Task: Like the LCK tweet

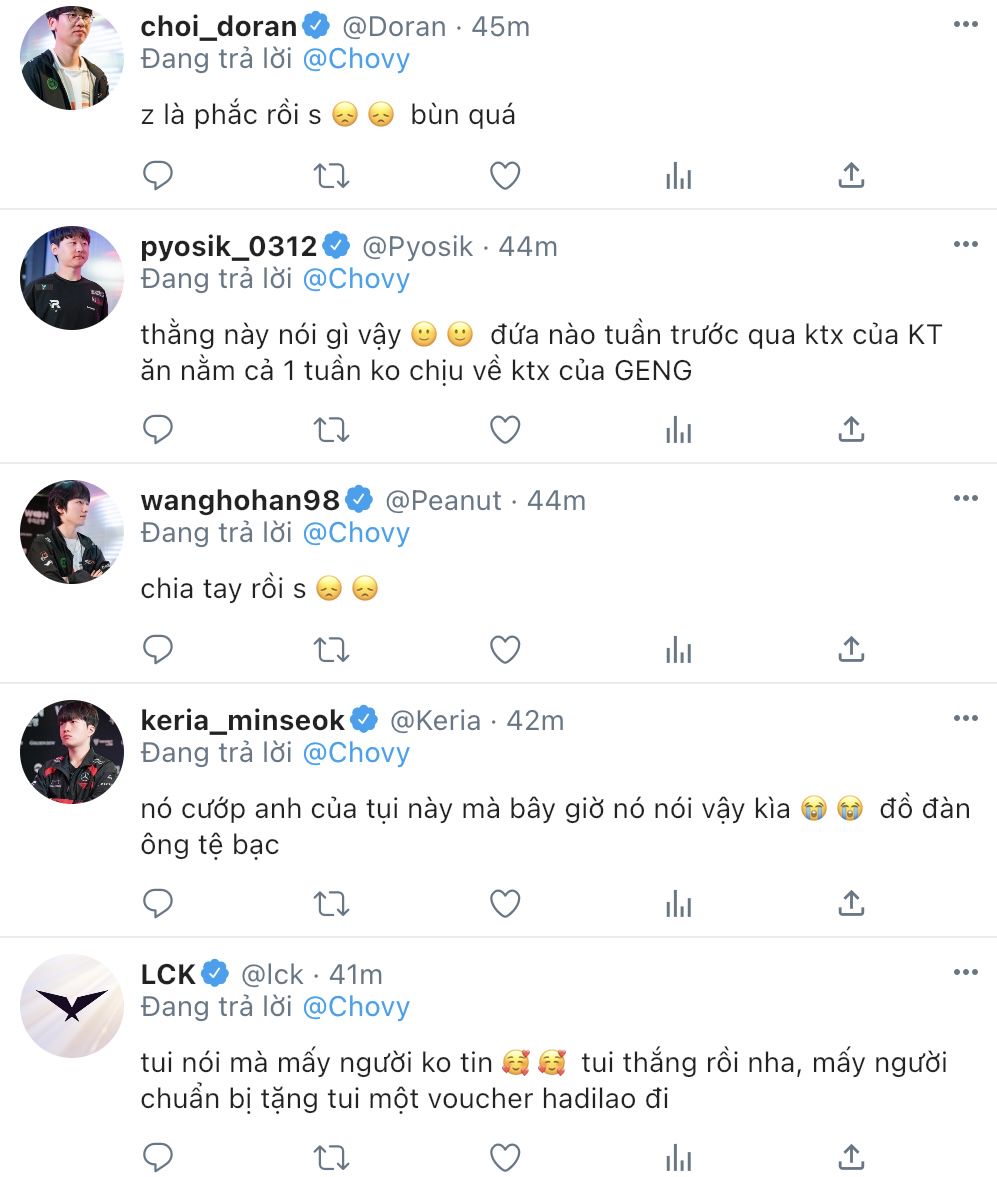Action: click(x=505, y=1157)
